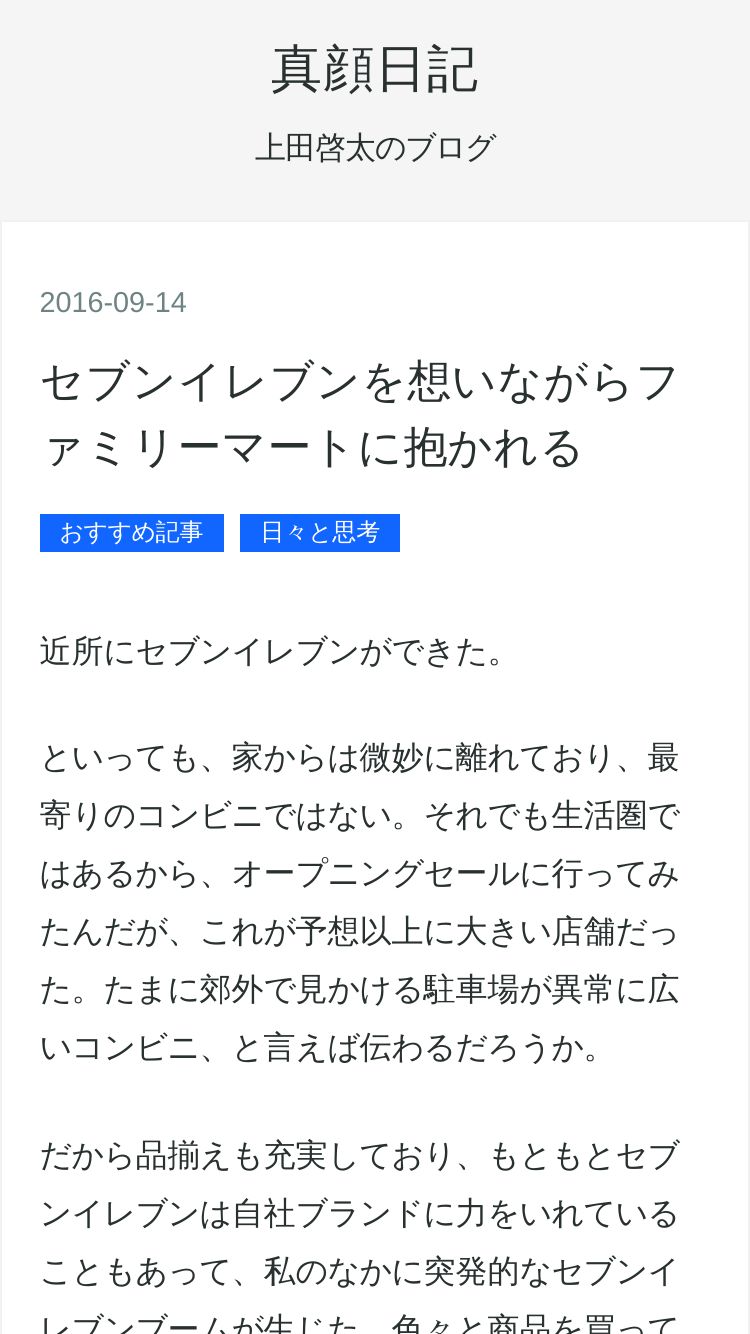This screenshot has width=750, height=1334.
Task: Select the 日々と思考 category tag
Action: point(320,533)
